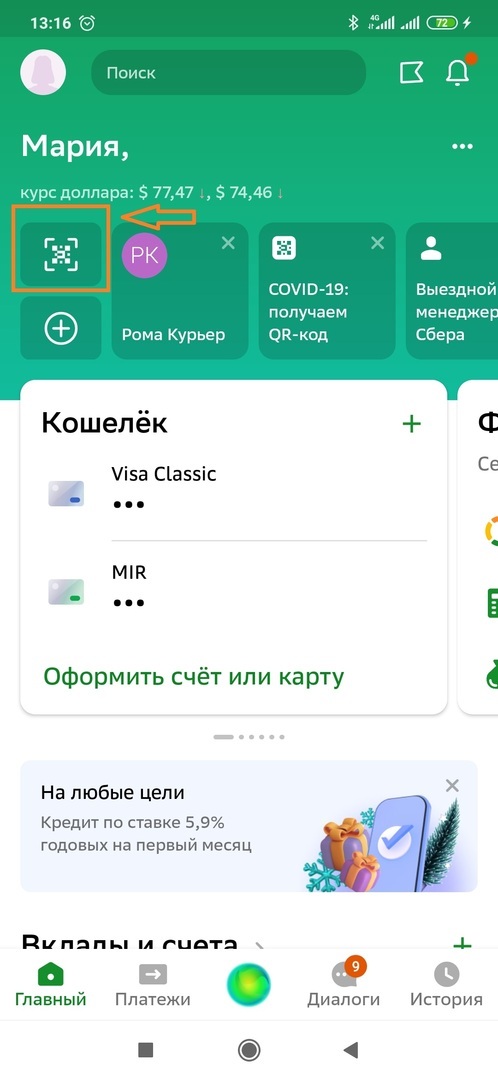
Task: Switch to the Платежи tab
Action: click(152, 985)
